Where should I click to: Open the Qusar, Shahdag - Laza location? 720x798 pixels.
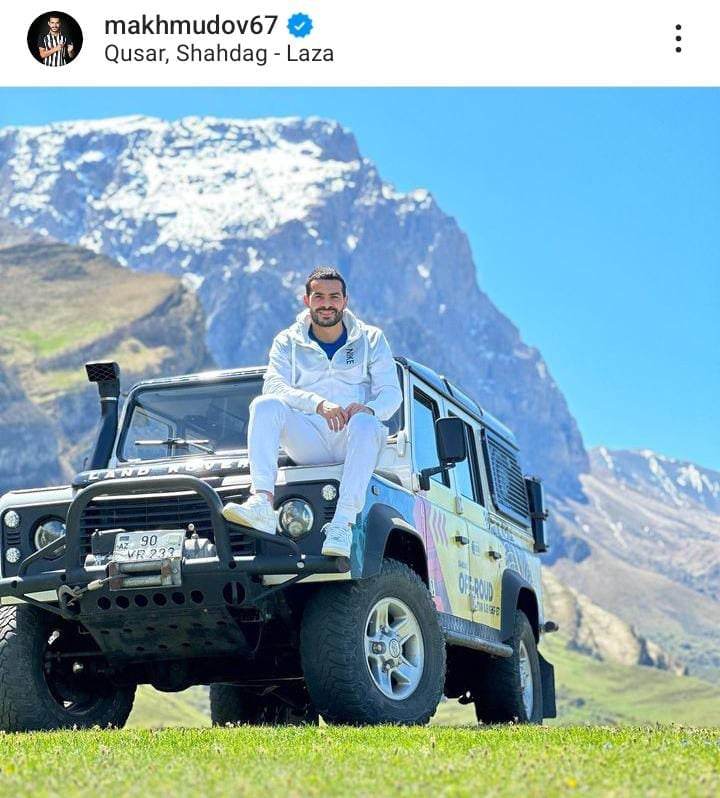[x=218, y=53]
